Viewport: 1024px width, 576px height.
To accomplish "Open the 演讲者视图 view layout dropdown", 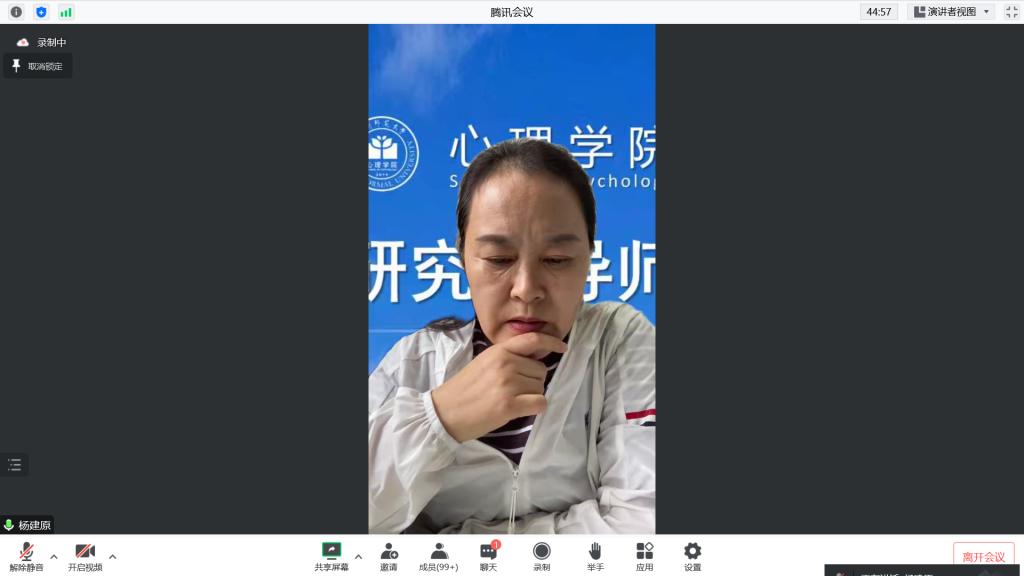I will tap(951, 12).
